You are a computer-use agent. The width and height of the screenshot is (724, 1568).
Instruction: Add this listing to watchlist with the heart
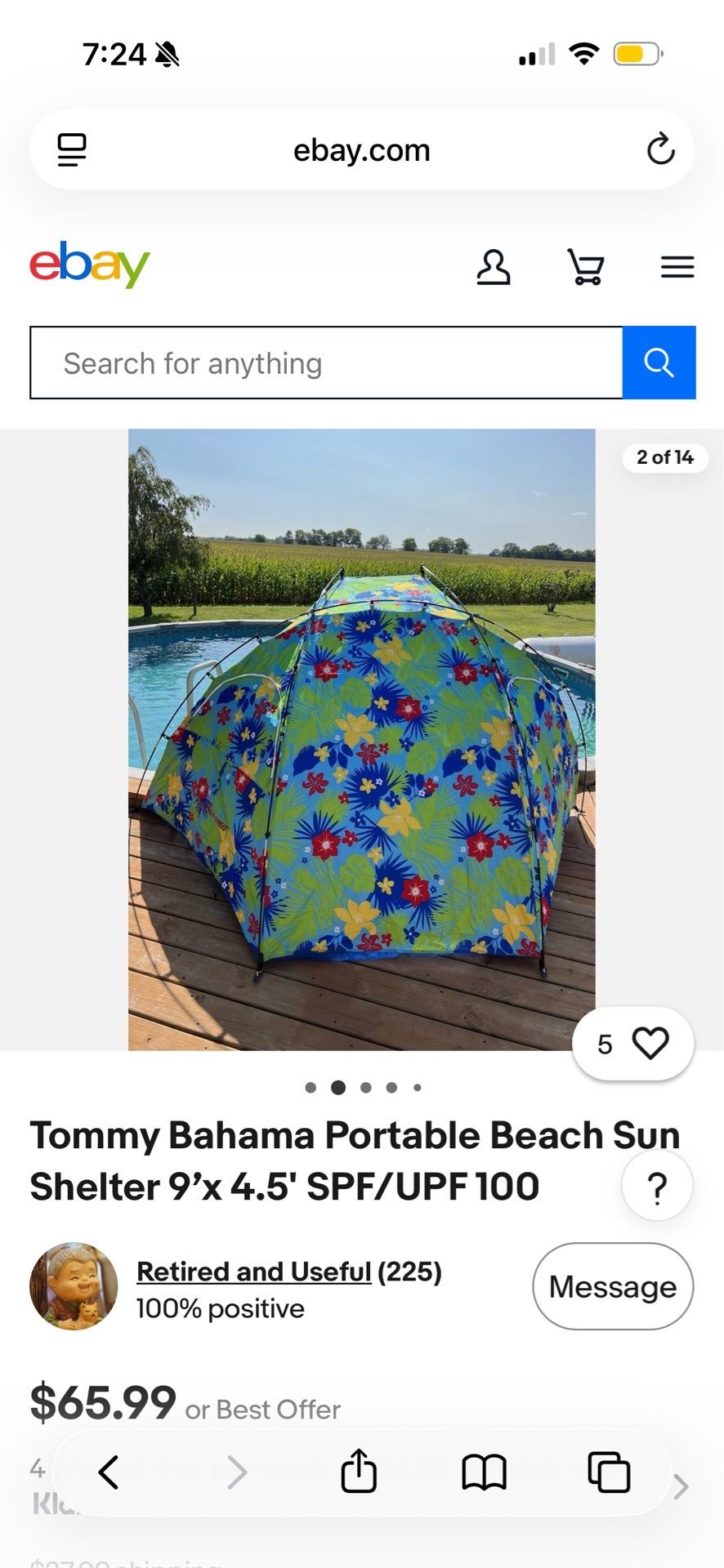[633, 1044]
